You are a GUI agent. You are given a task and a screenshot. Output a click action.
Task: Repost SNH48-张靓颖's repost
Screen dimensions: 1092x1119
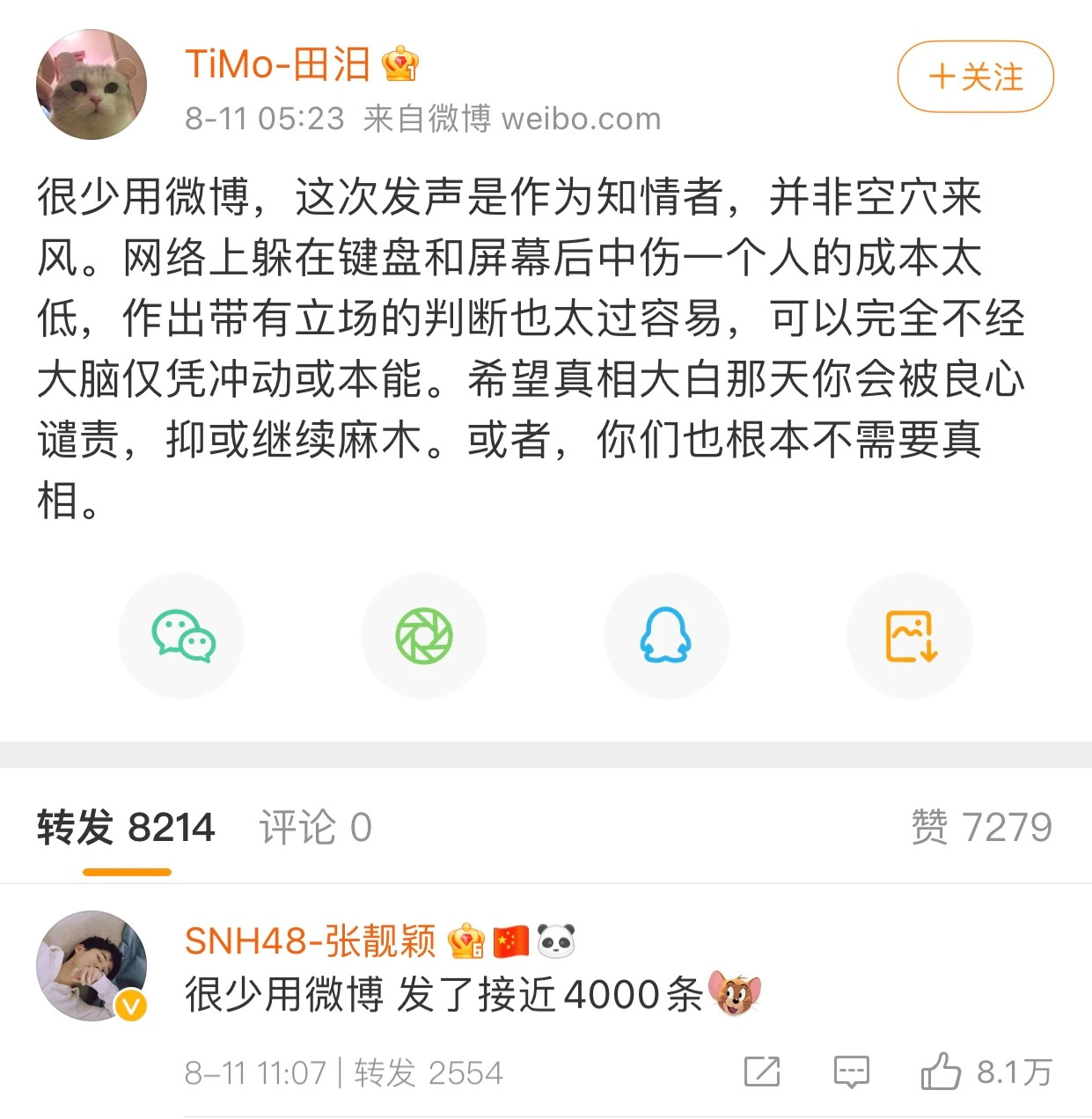[x=762, y=1071]
